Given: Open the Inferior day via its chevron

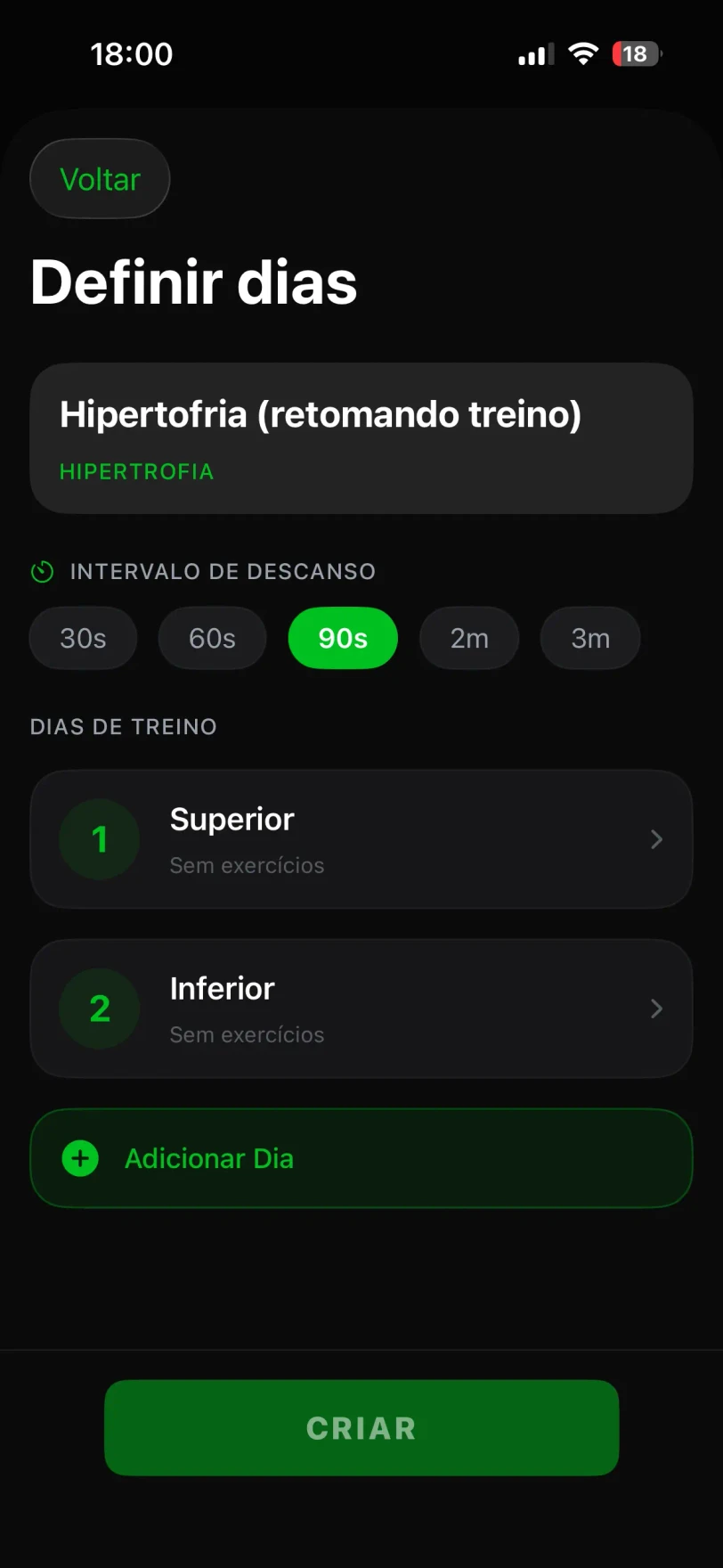Looking at the screenshot, I should 656,1009.
